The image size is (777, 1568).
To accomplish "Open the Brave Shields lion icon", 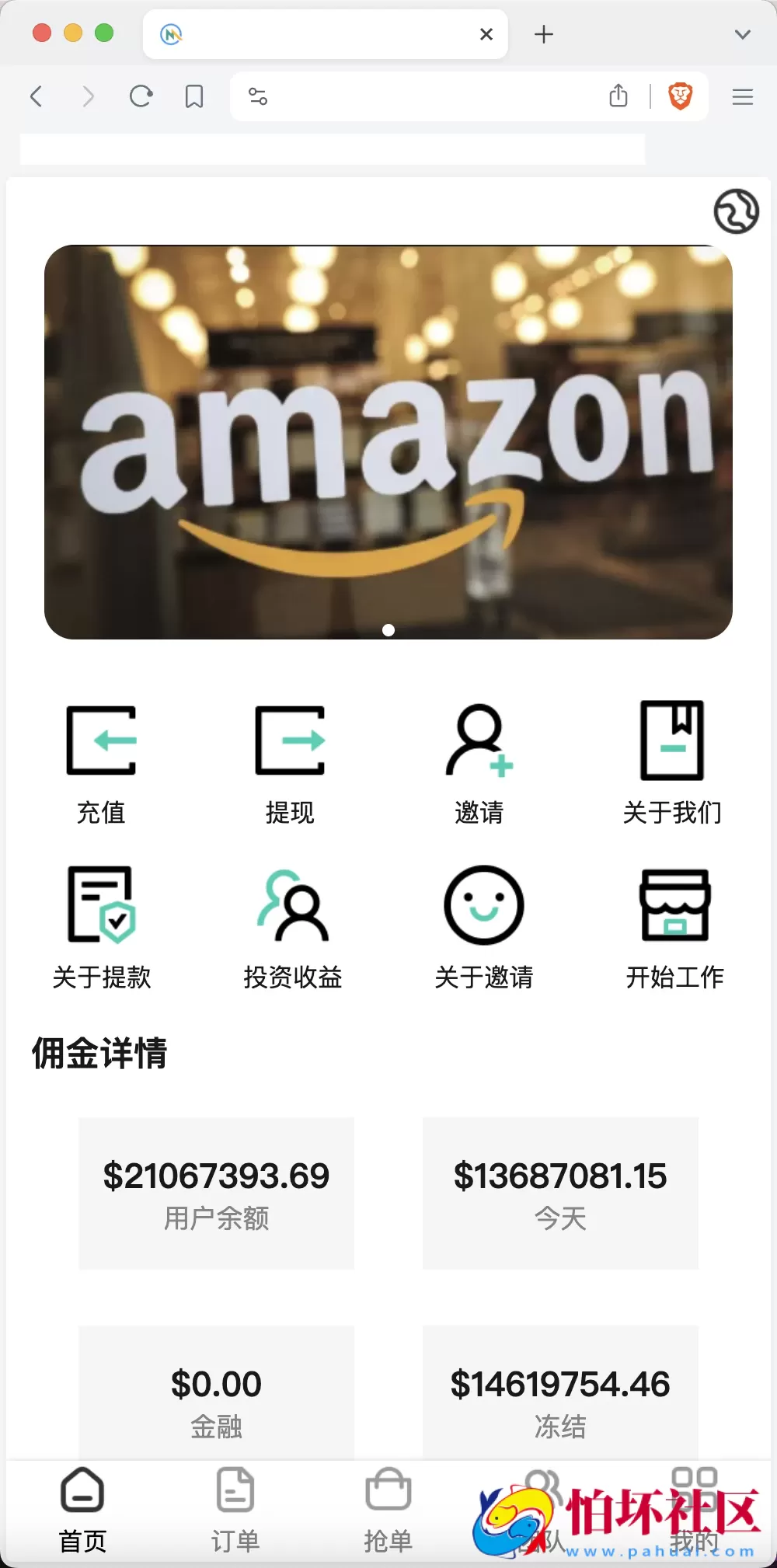I will tap(678, 96).
